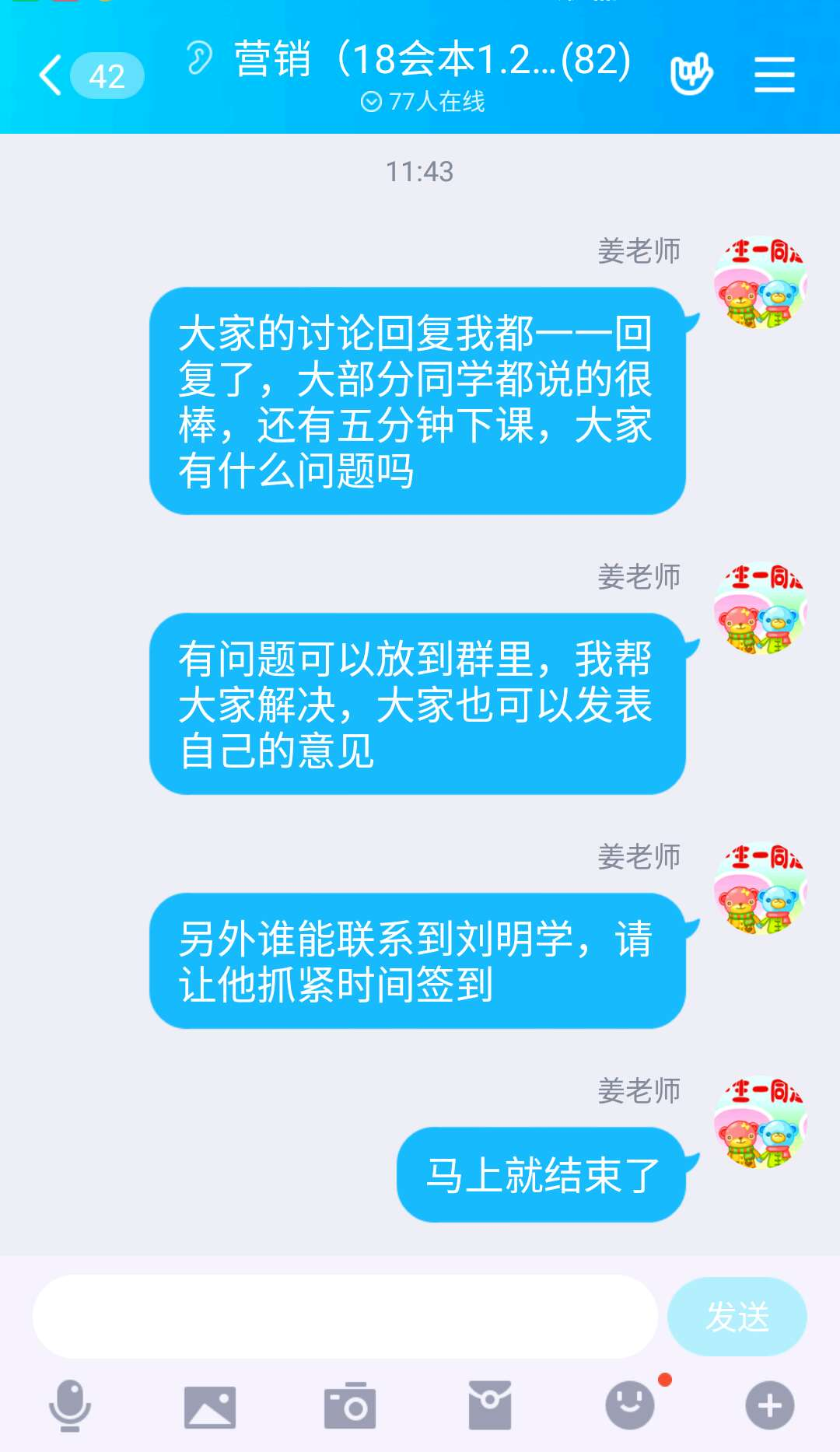Screen dimensions: 840x1452
Task: Open the camera to take photo
Action: [x=350, y=1406]
